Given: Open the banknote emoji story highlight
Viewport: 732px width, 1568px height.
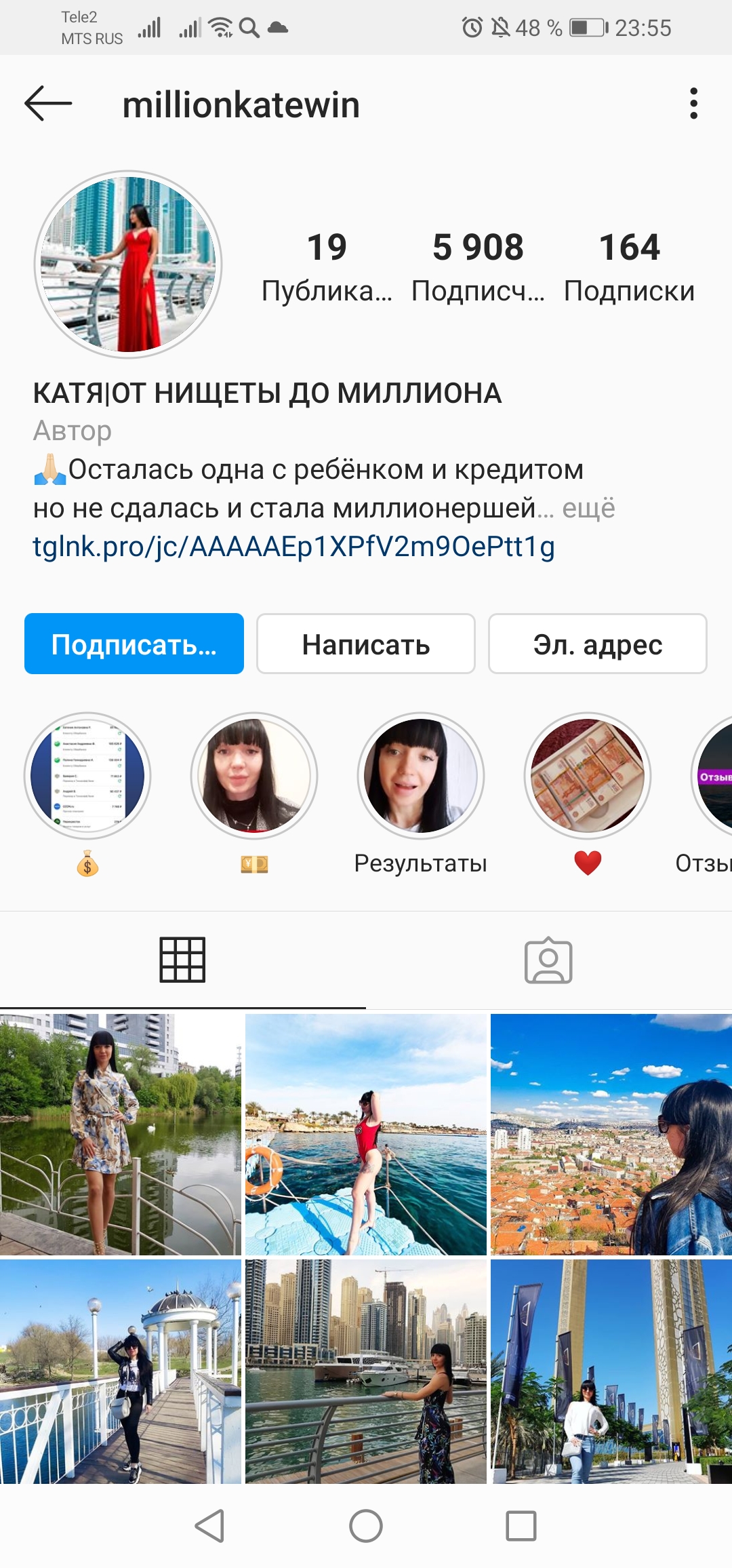Looking at the screenshot, I should click(x=254, y=776).
